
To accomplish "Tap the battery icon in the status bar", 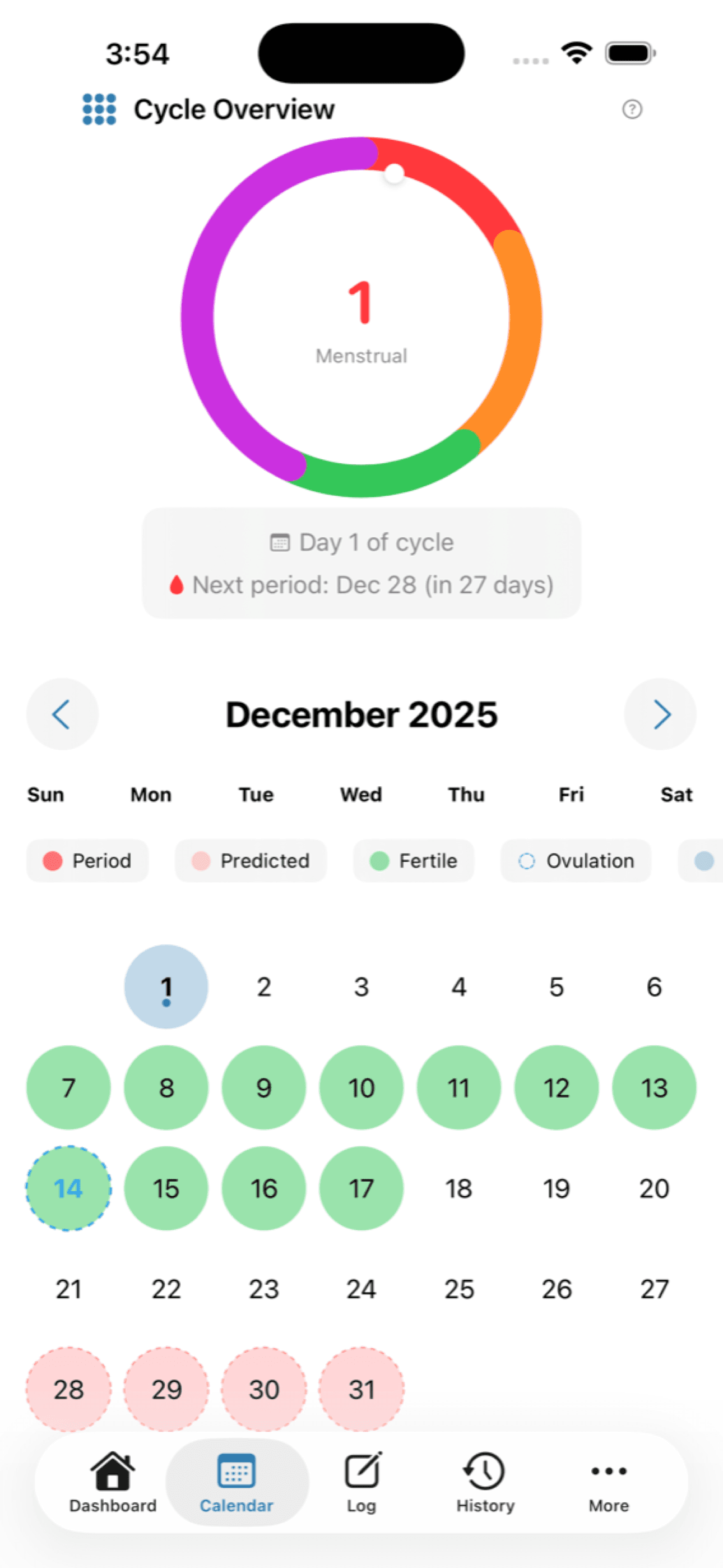I will tap(629, 52).
